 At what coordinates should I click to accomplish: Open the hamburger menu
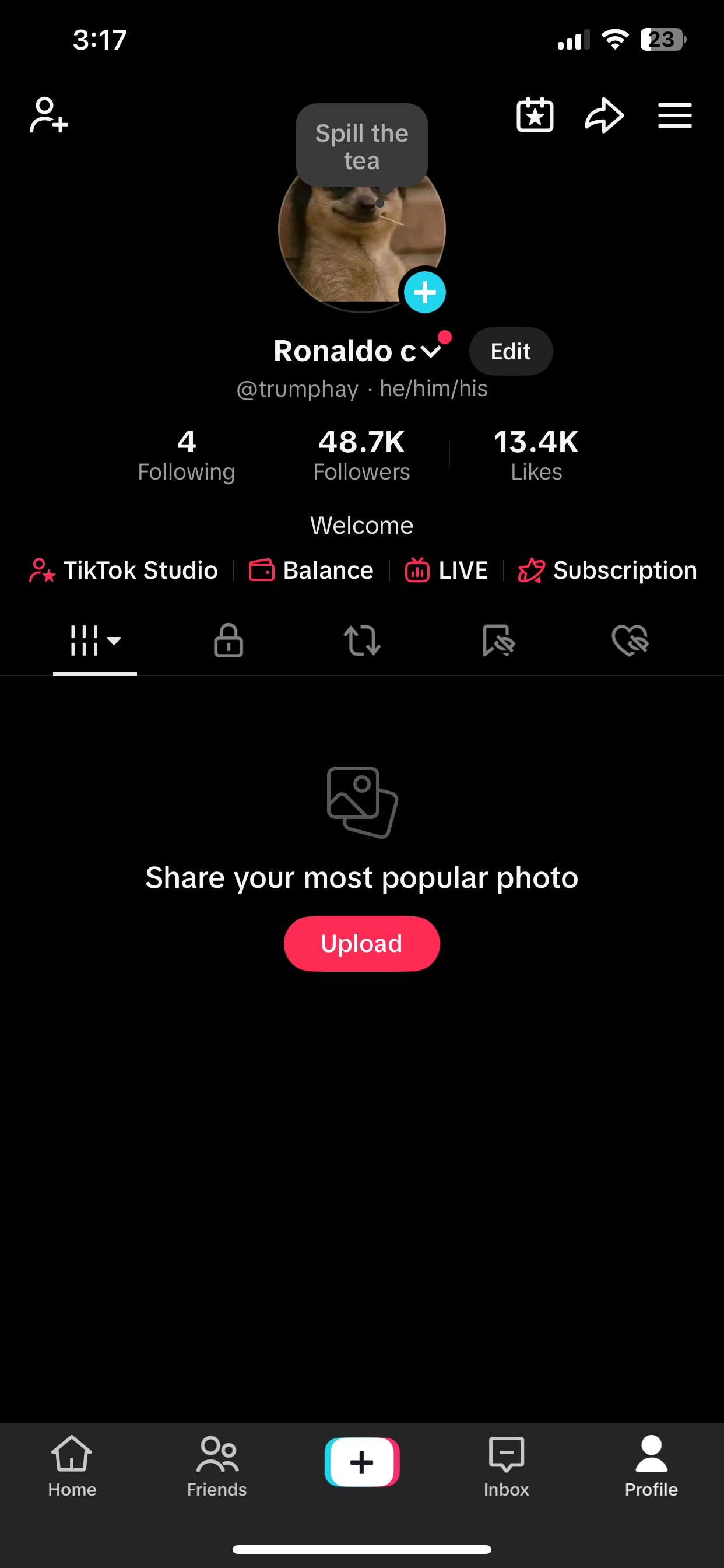tap(674, 115)
